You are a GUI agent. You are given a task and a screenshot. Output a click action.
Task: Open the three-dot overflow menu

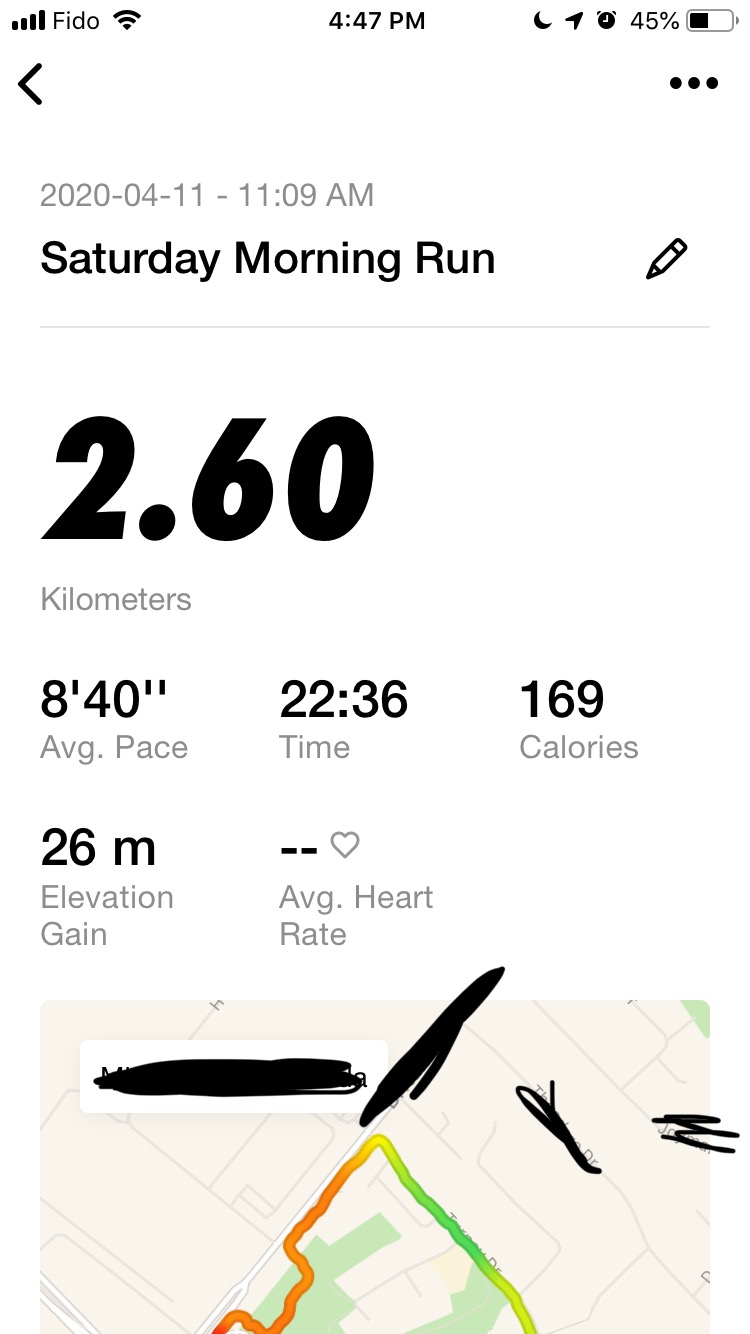693,84
